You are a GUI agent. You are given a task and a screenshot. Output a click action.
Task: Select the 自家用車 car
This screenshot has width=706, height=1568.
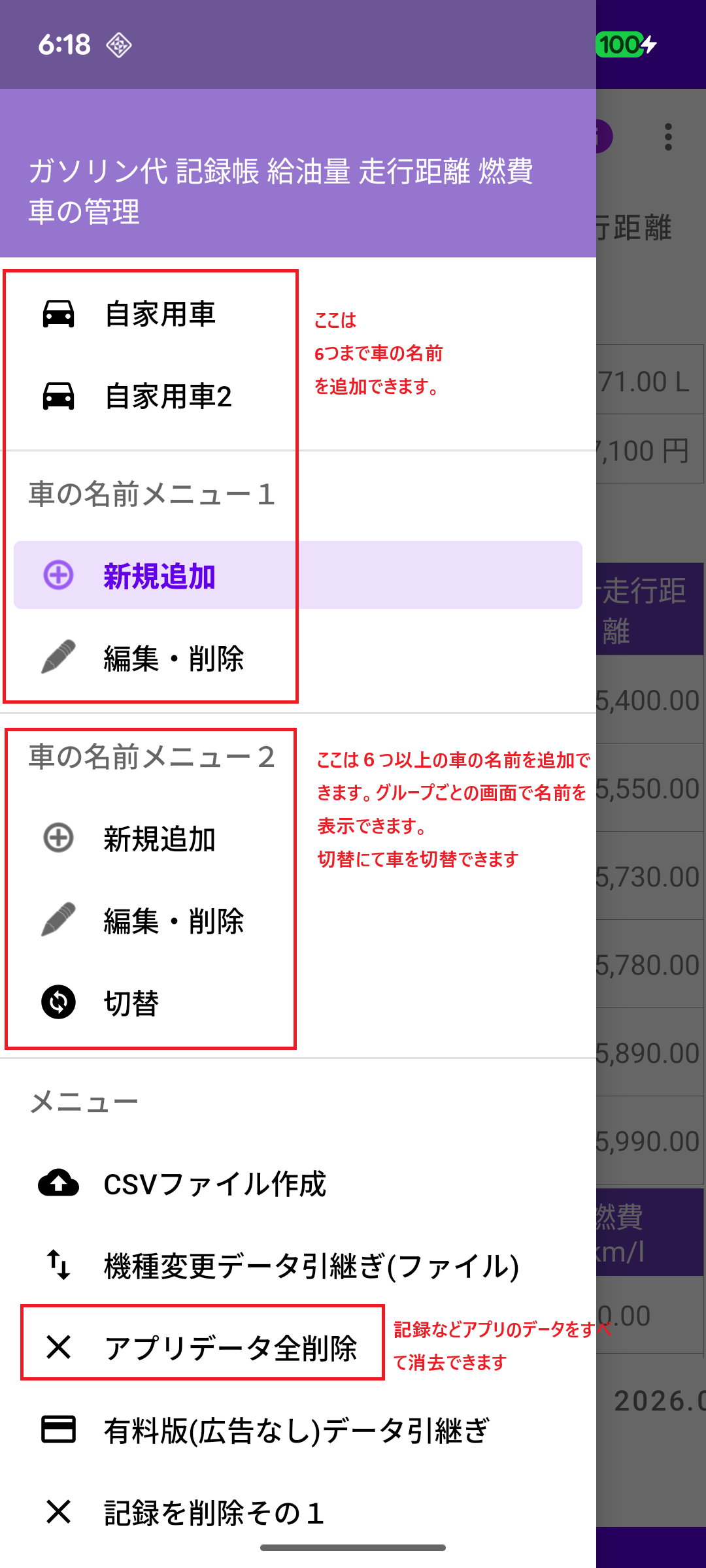click(x=160, y=314)
